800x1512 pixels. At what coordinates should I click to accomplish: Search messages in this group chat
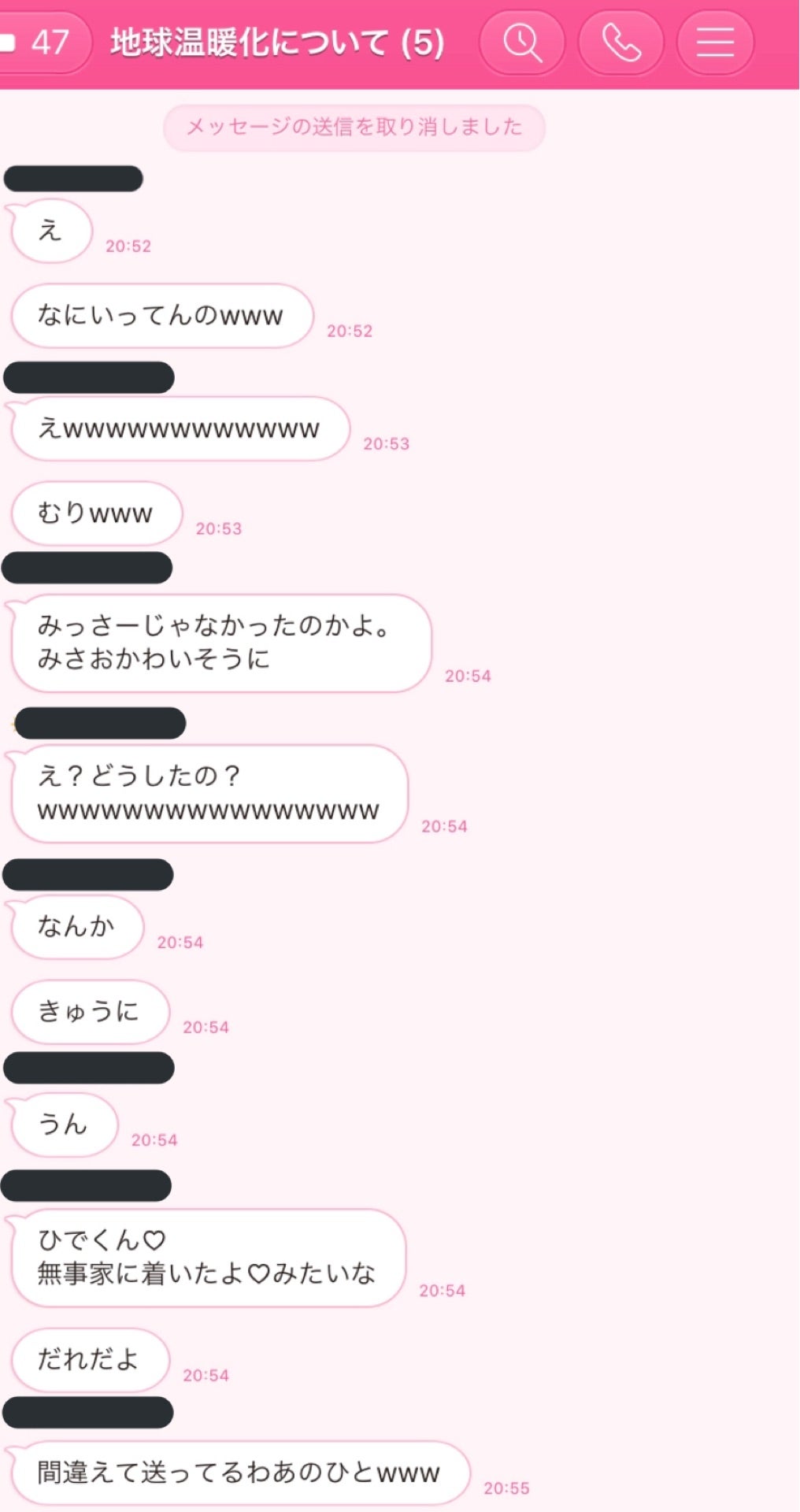pyautogui.click(x=522, y=42)
